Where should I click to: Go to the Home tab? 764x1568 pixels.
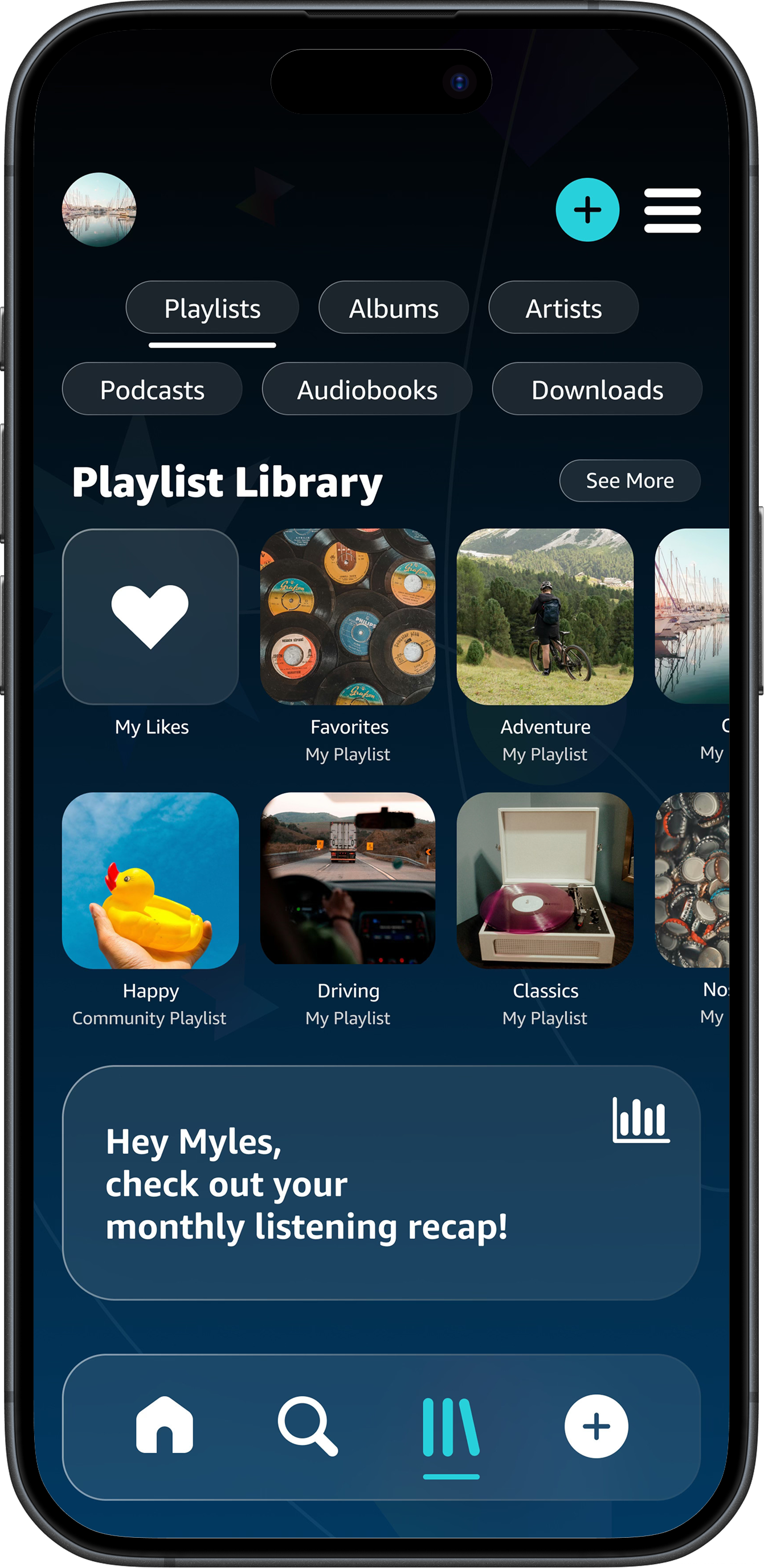tap(164, 1426)
